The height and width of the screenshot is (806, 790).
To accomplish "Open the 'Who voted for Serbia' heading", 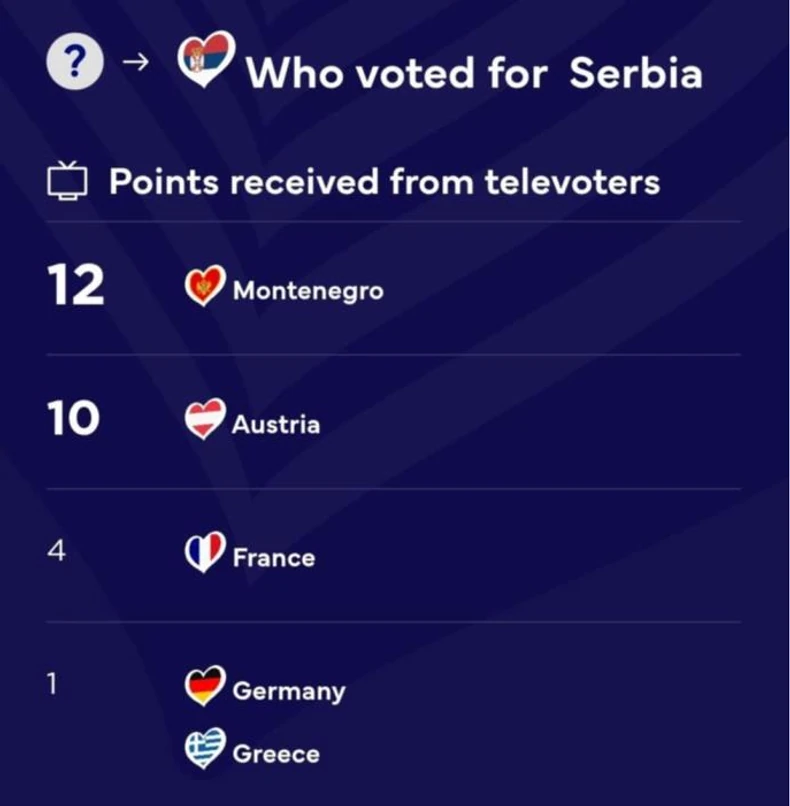I will [475, 70].
